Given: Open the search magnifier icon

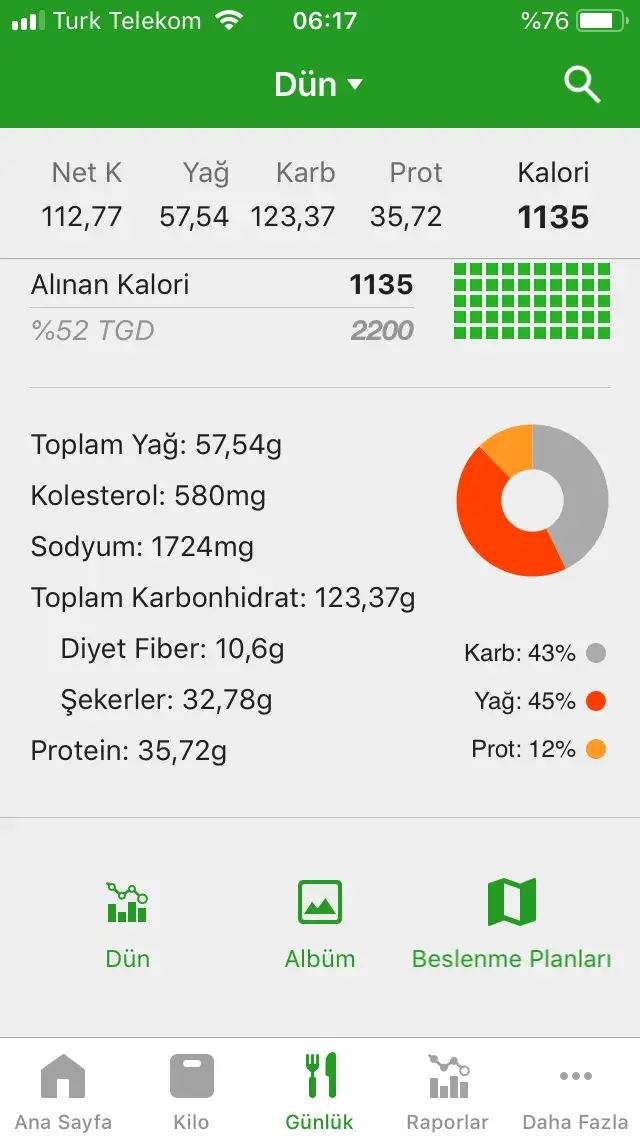Looking at the screenshot, I should (x=582, y=85).
